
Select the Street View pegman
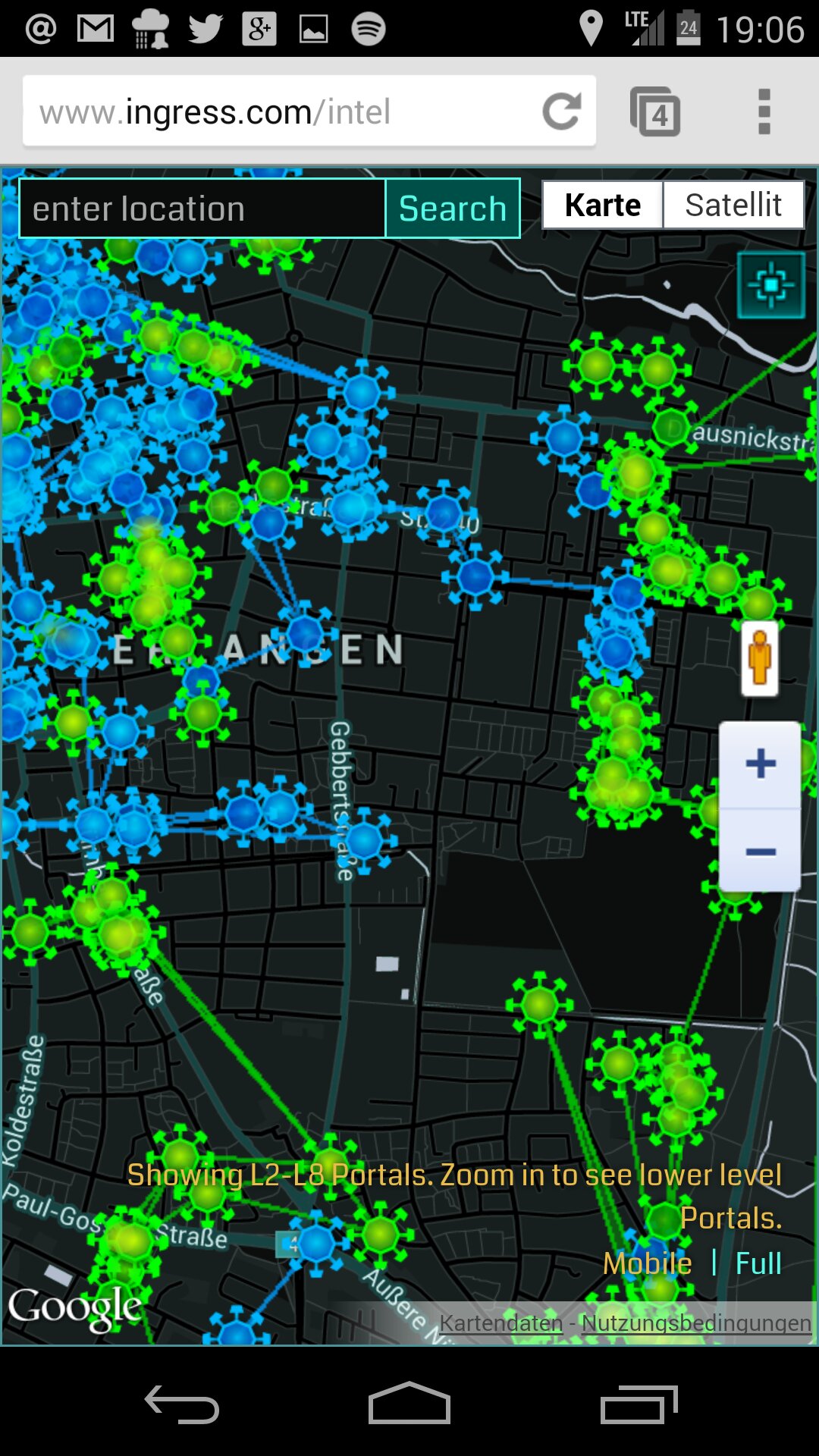tap(760, 657)
